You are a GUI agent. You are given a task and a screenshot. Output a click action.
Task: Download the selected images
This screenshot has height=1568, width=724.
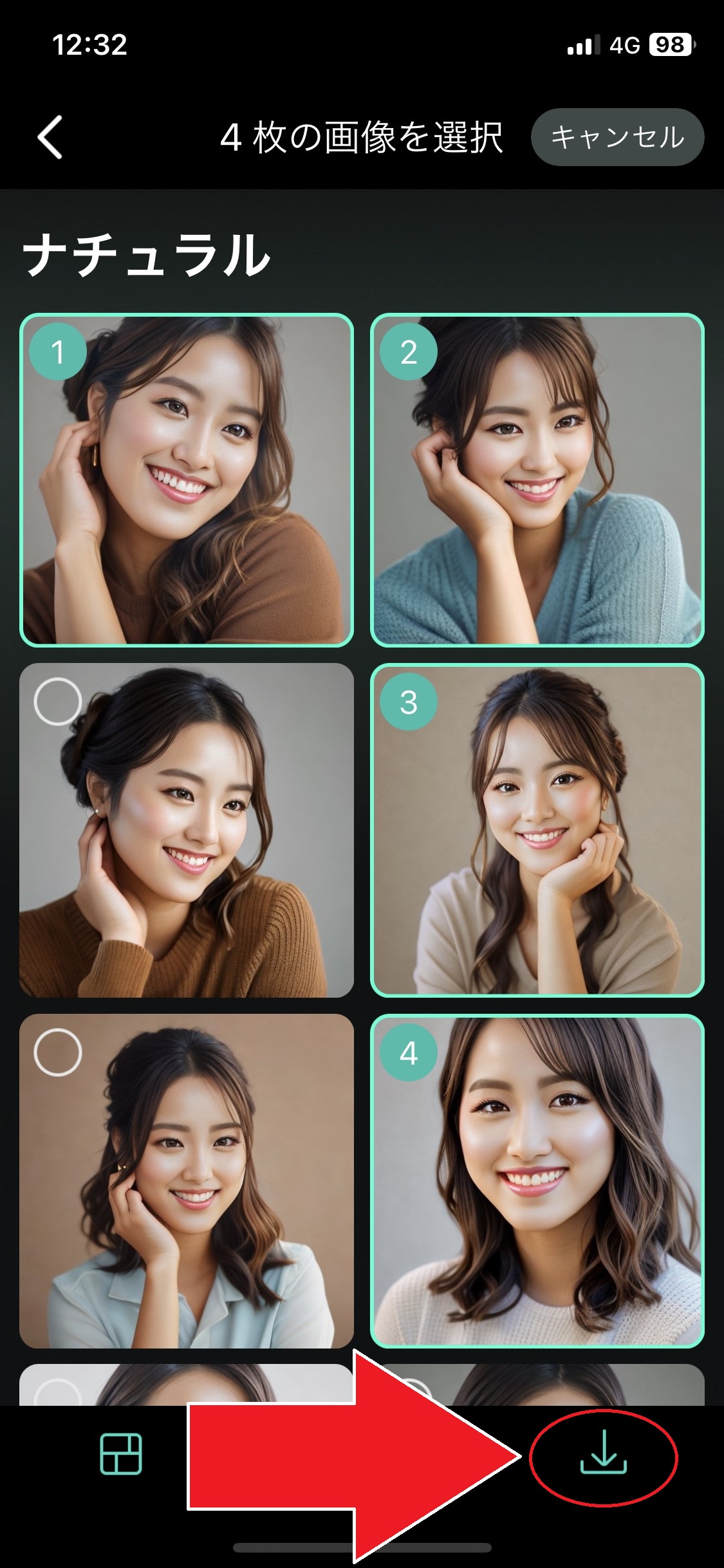(603, 1453)
